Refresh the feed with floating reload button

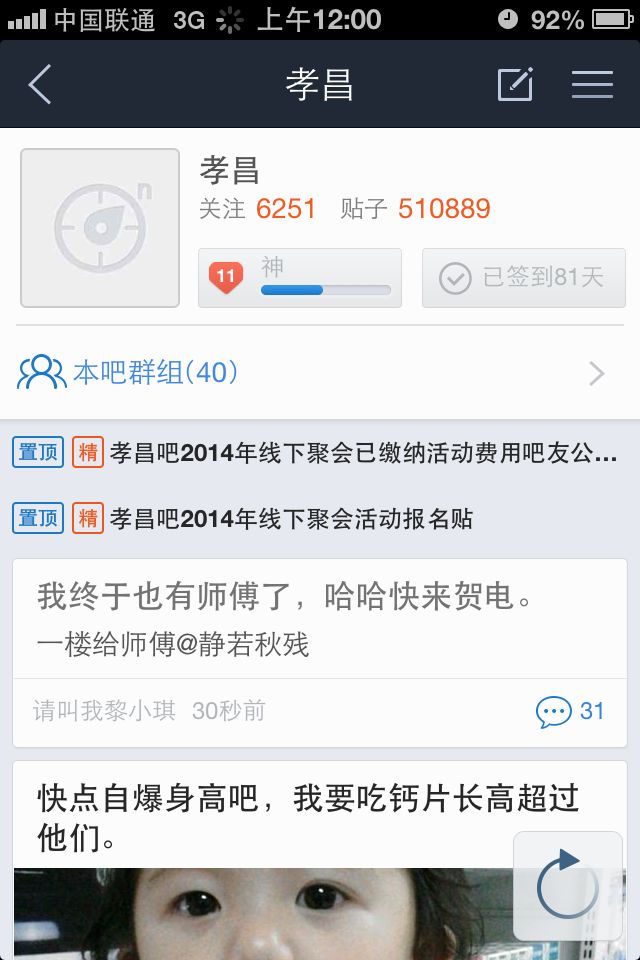(x=568, y=886)
